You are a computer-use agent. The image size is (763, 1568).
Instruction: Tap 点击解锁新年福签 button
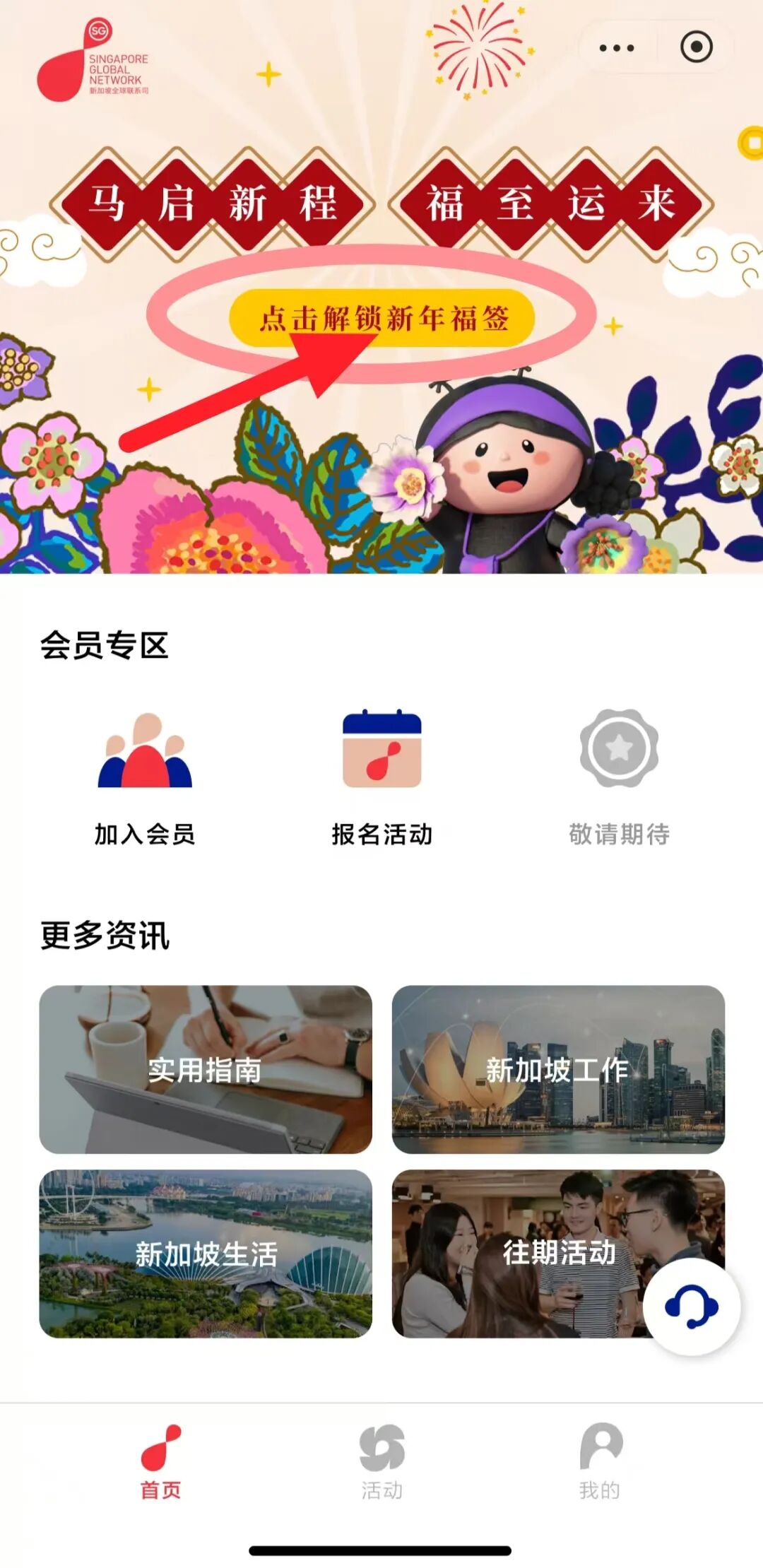381,318
